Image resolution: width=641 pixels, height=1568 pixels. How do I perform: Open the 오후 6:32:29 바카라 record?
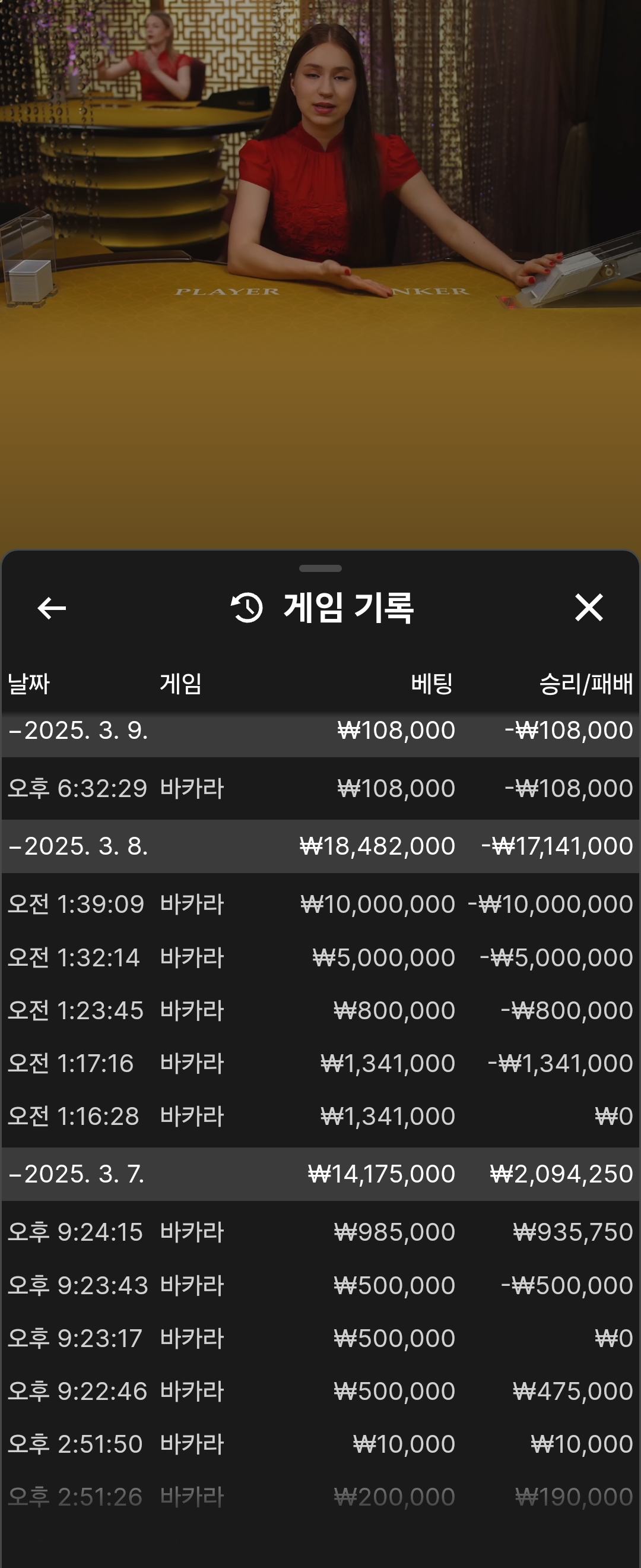coord(320,788)
